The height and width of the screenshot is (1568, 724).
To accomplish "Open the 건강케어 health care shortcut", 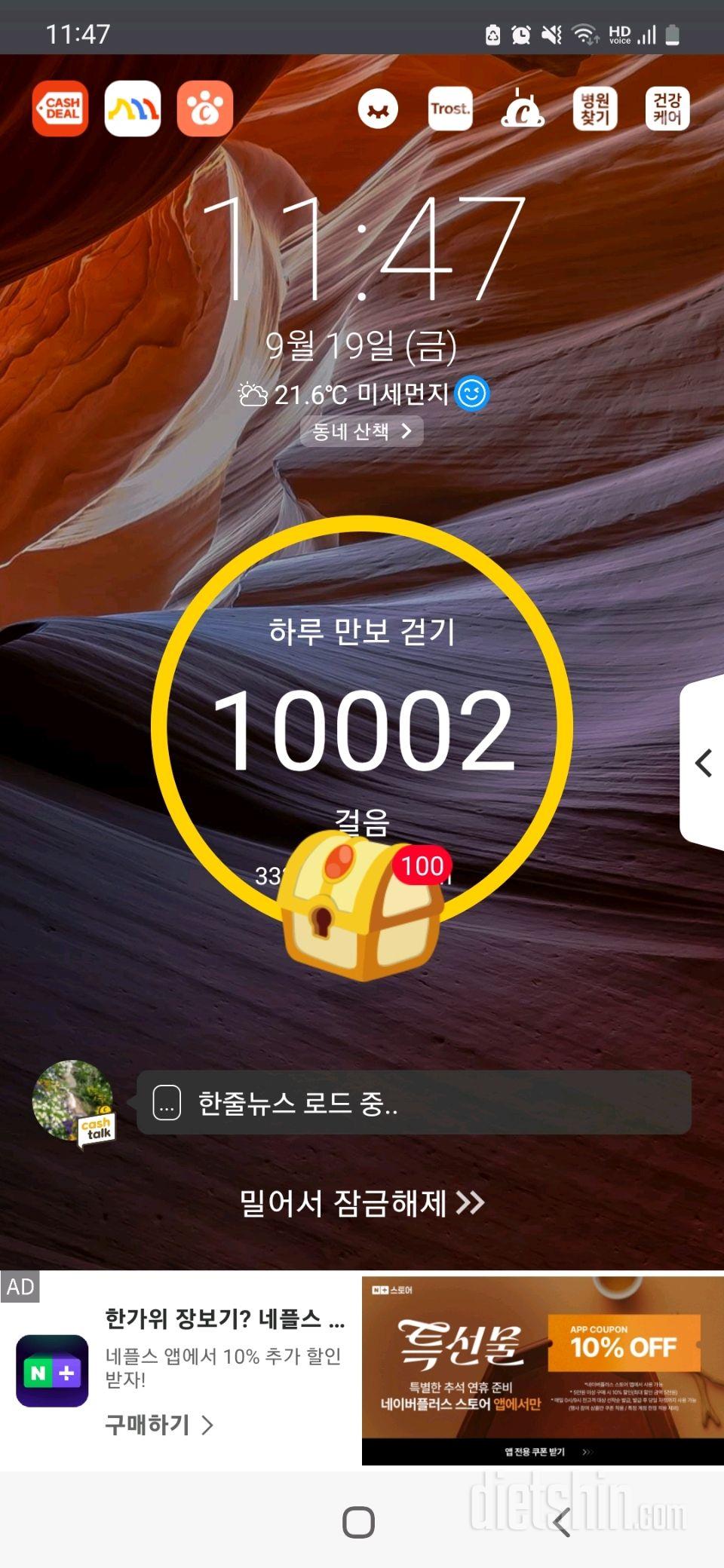I will (x=667, y=109).
